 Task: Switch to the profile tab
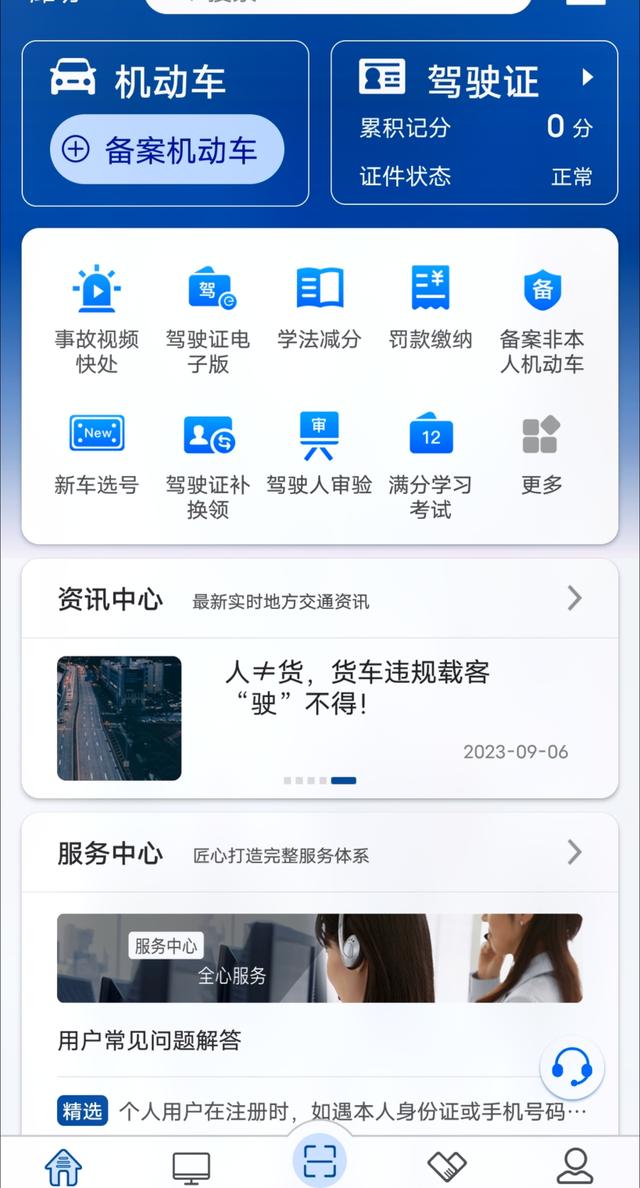coord(574,1165)
